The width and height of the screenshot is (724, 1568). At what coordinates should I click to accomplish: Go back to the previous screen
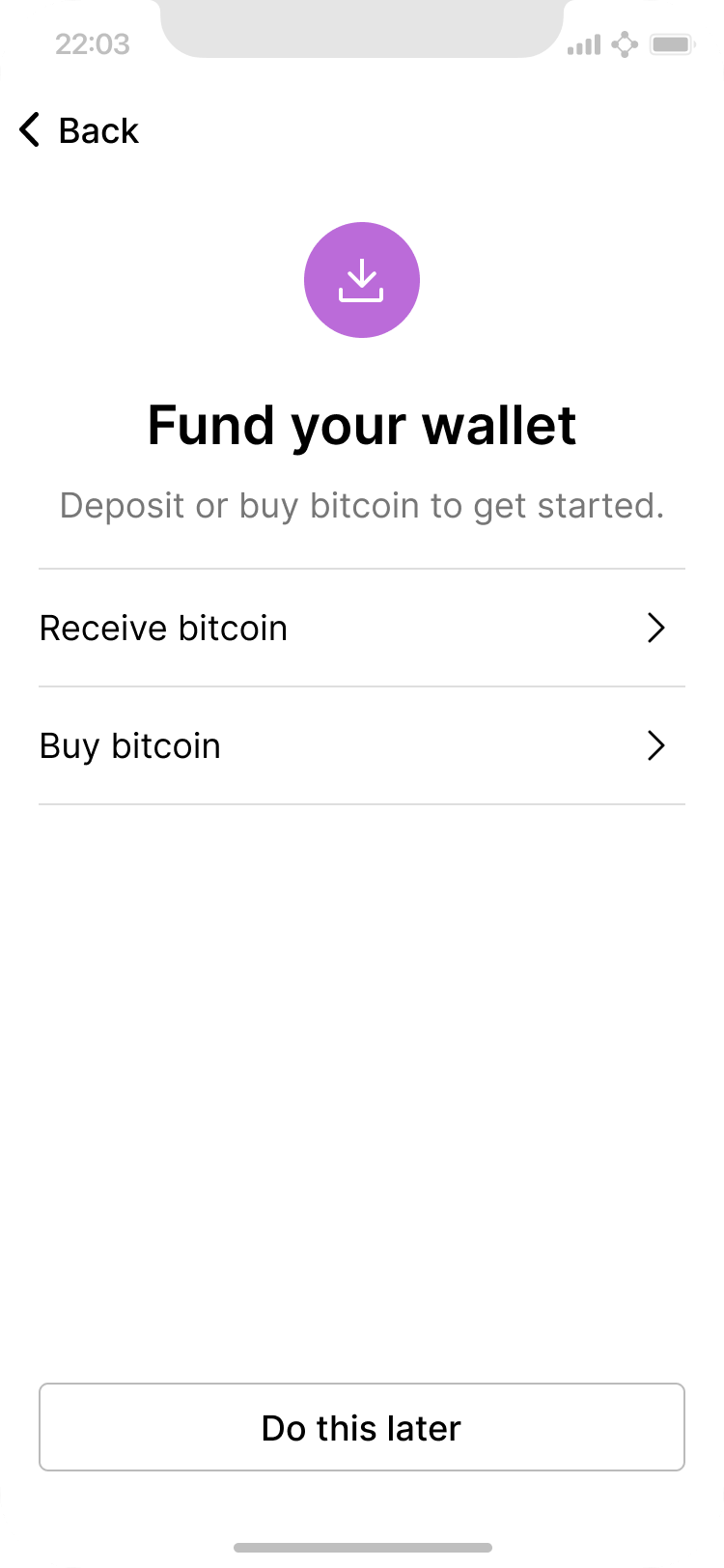[x=79, y=130]
